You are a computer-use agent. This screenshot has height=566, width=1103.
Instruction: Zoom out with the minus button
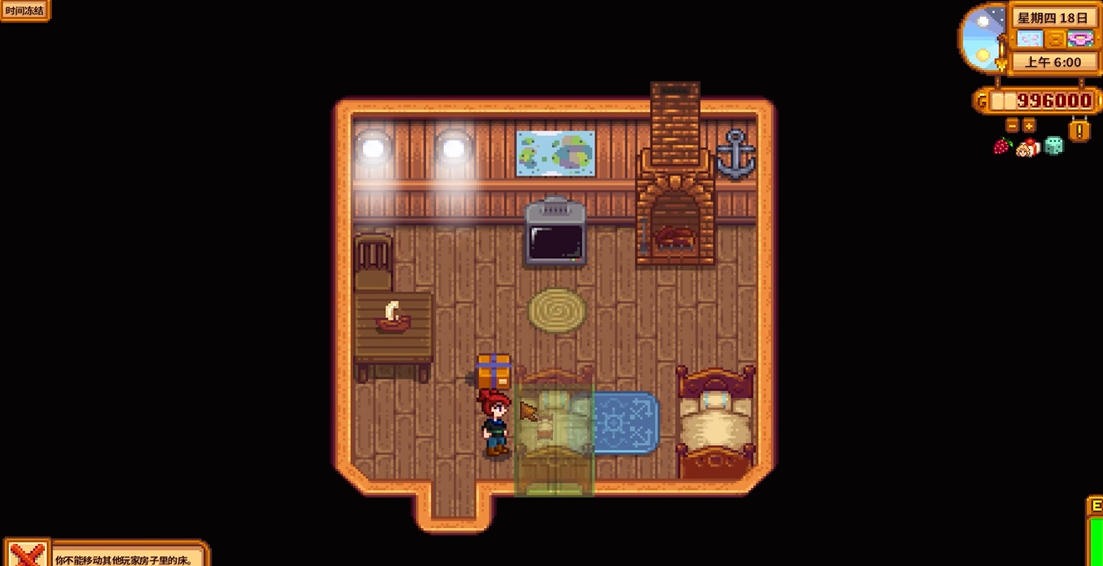1012,125
